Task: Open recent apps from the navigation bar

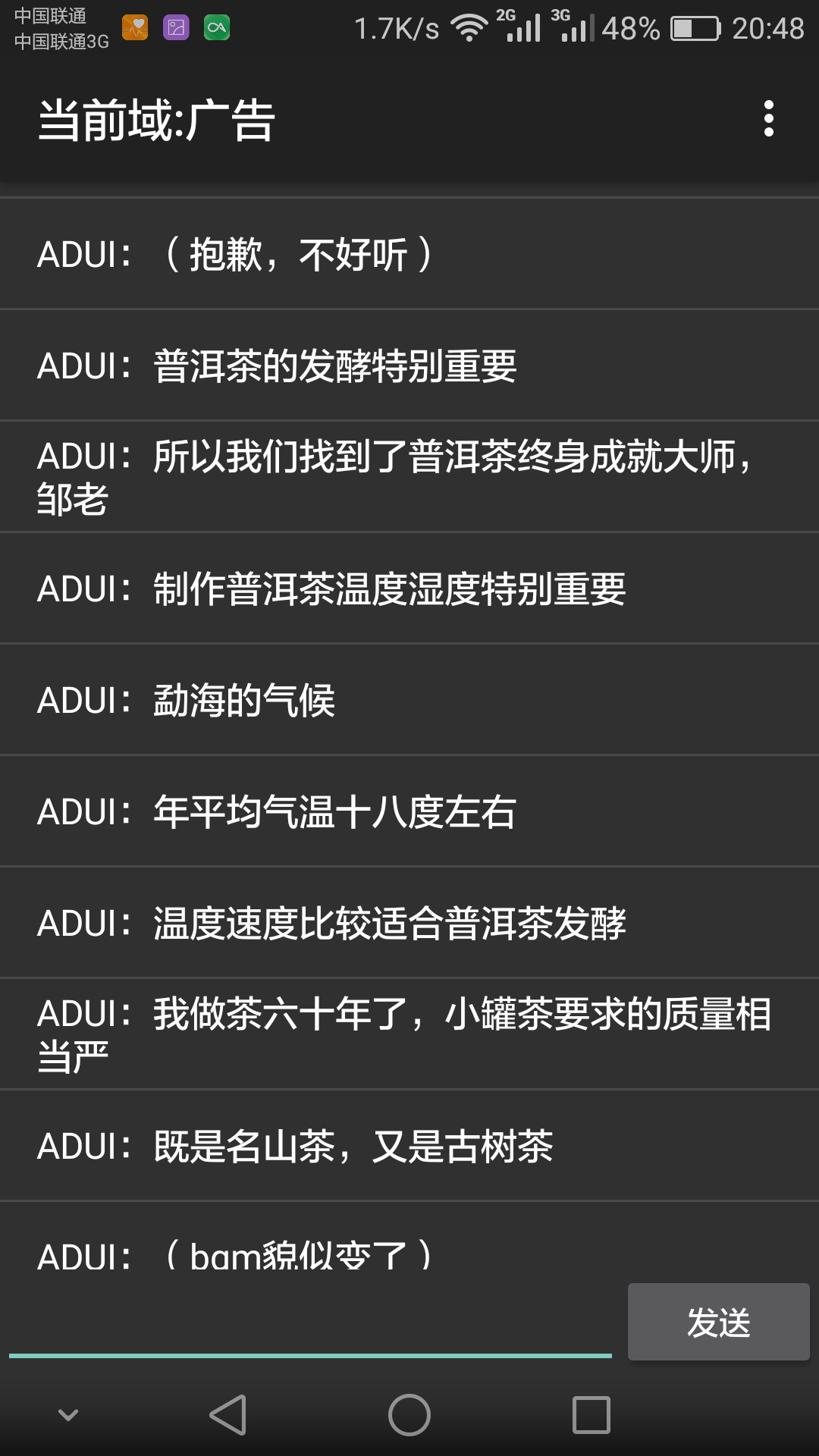Action: pyautogui.click(x=591, y=1415)
